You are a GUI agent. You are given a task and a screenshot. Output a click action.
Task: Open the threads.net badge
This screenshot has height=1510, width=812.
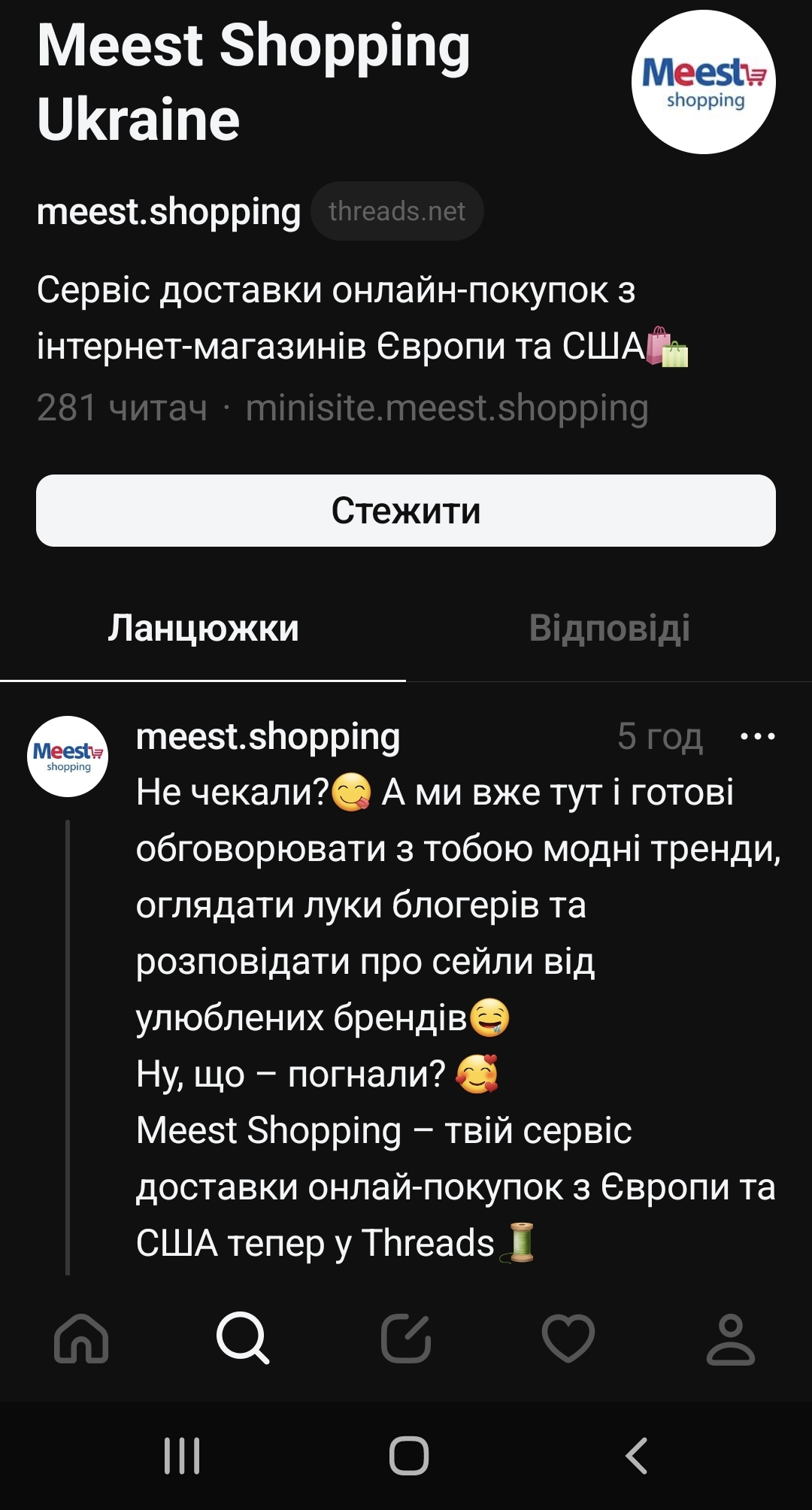[397, 211]
